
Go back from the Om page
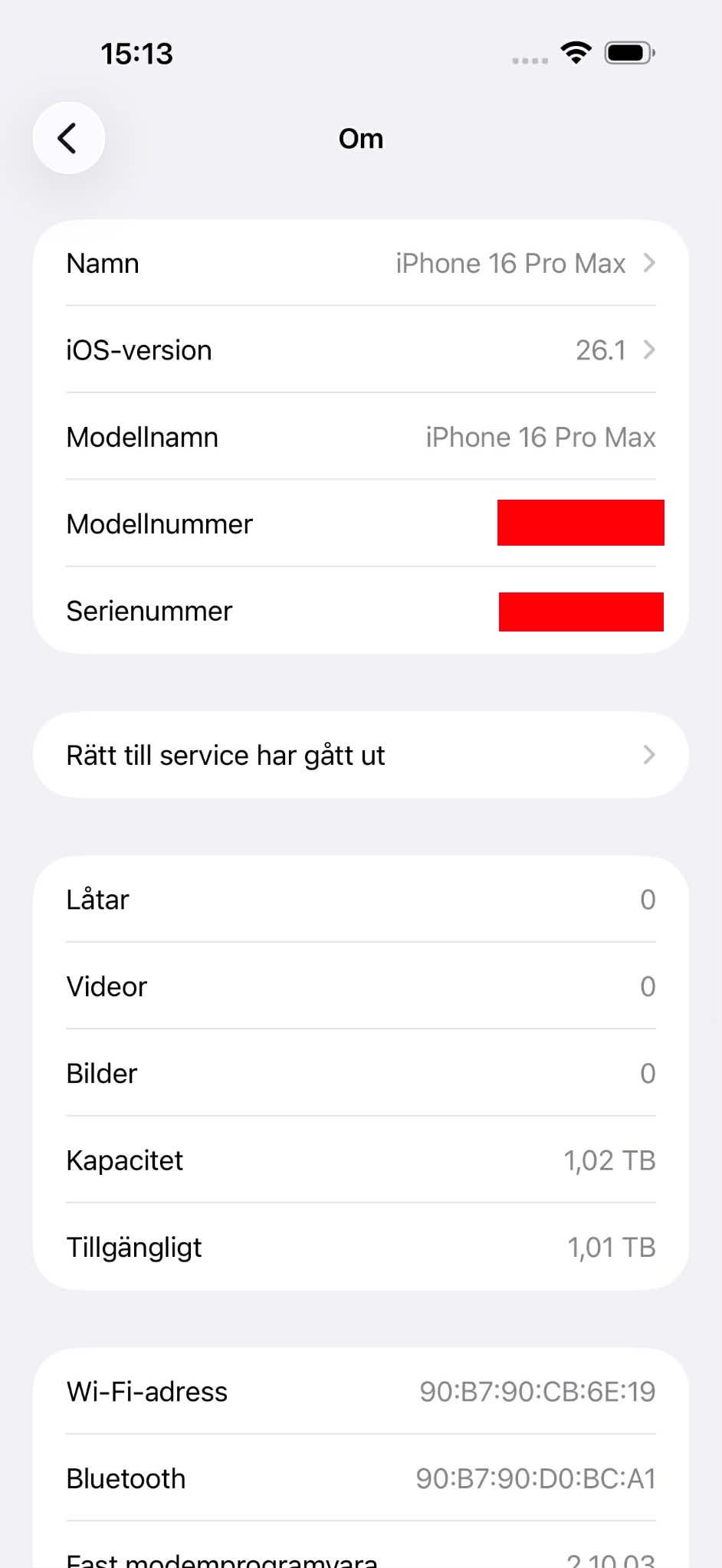click(x=68, y=138)
